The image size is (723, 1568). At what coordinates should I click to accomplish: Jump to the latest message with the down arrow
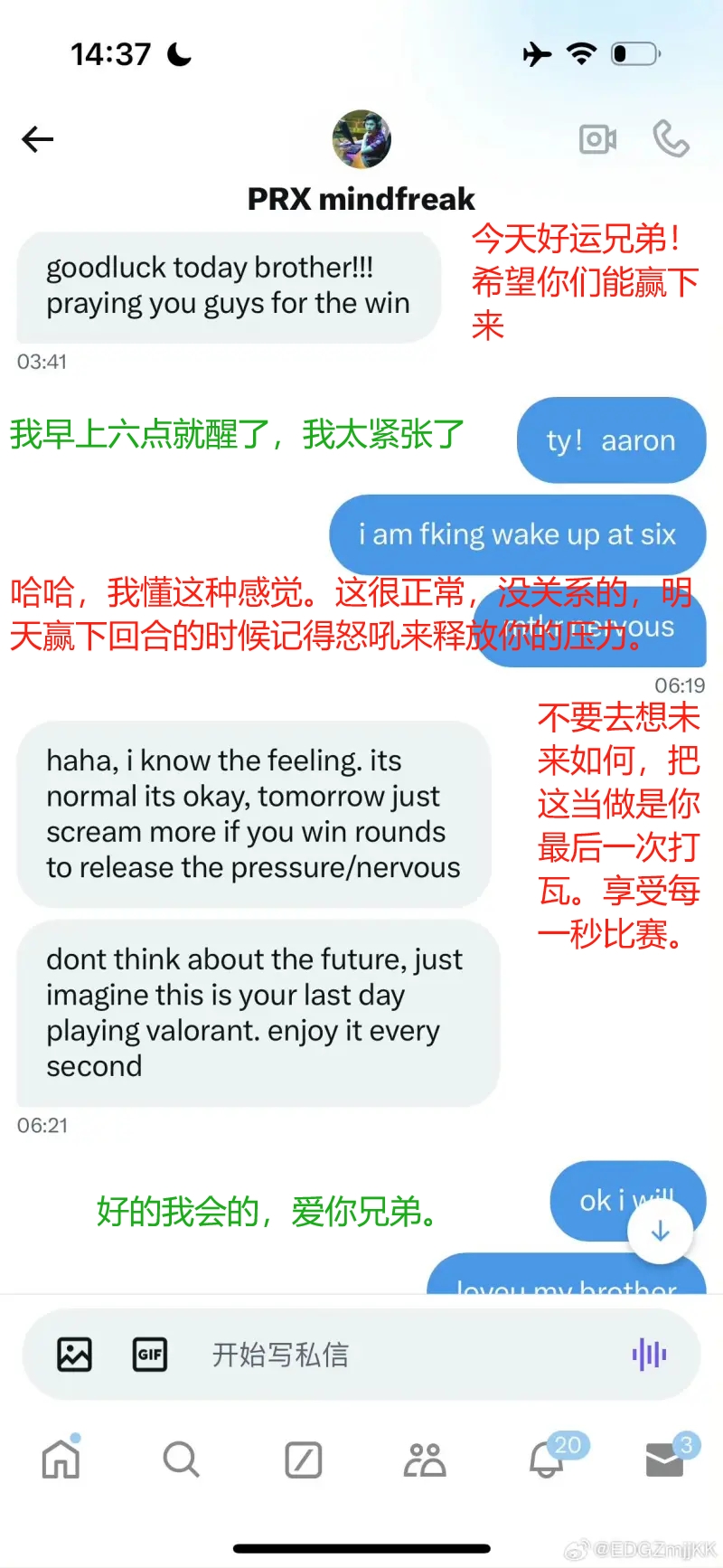[661, 1231]
